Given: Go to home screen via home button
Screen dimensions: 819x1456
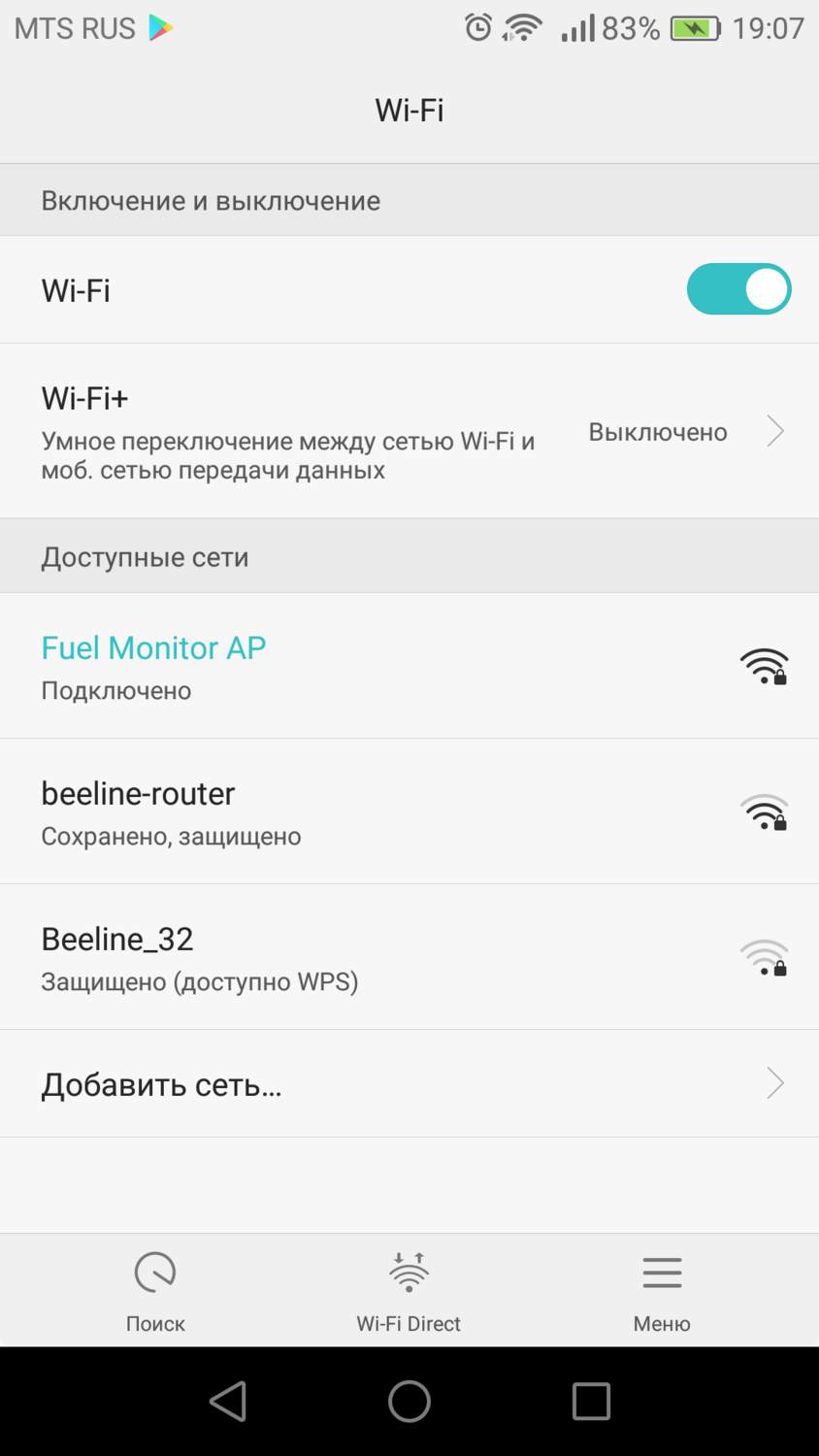Looking at the screenshot, I should point(409,1401).
